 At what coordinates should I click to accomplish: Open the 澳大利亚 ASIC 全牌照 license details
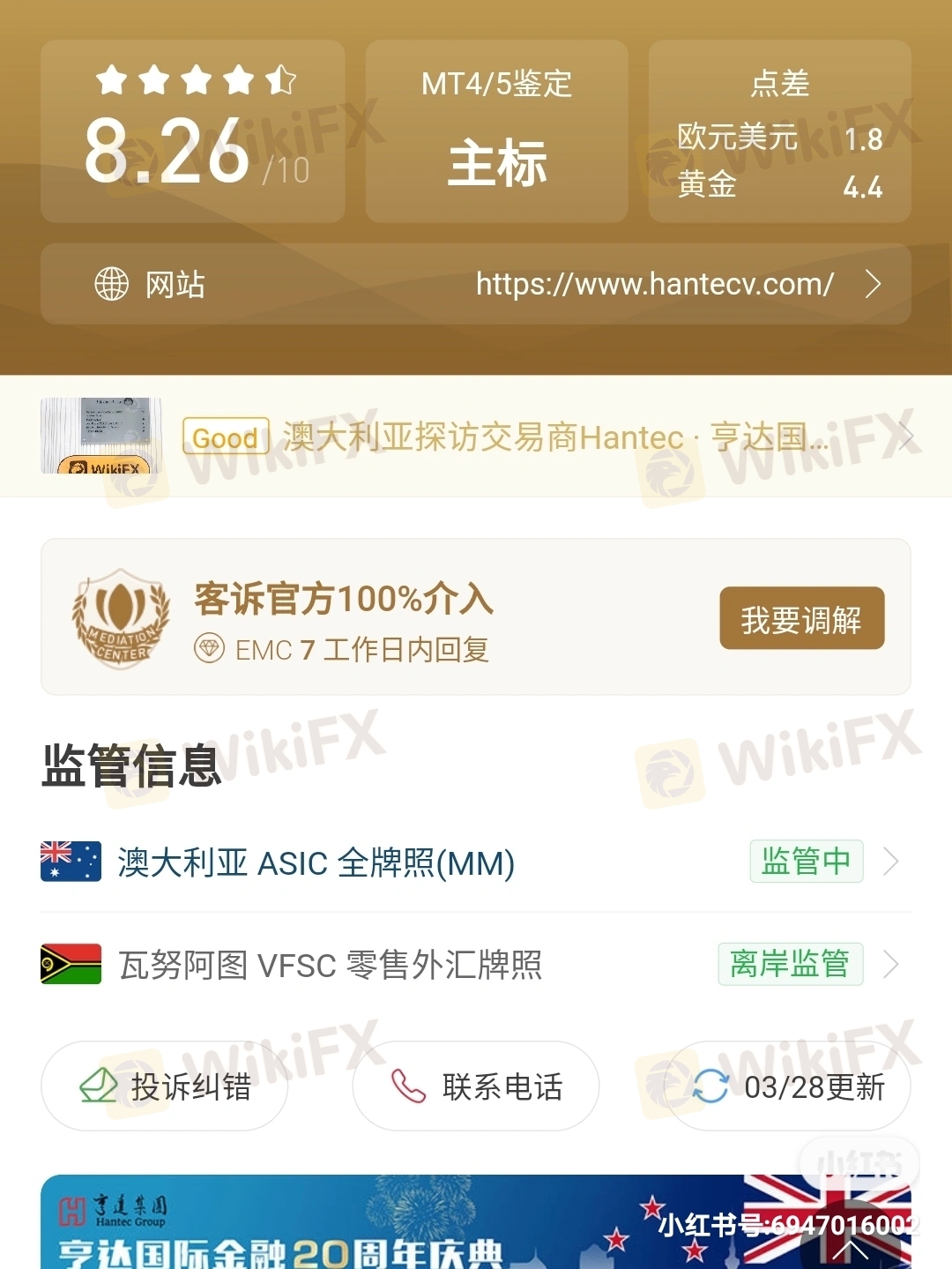click(x=476, y=862)
